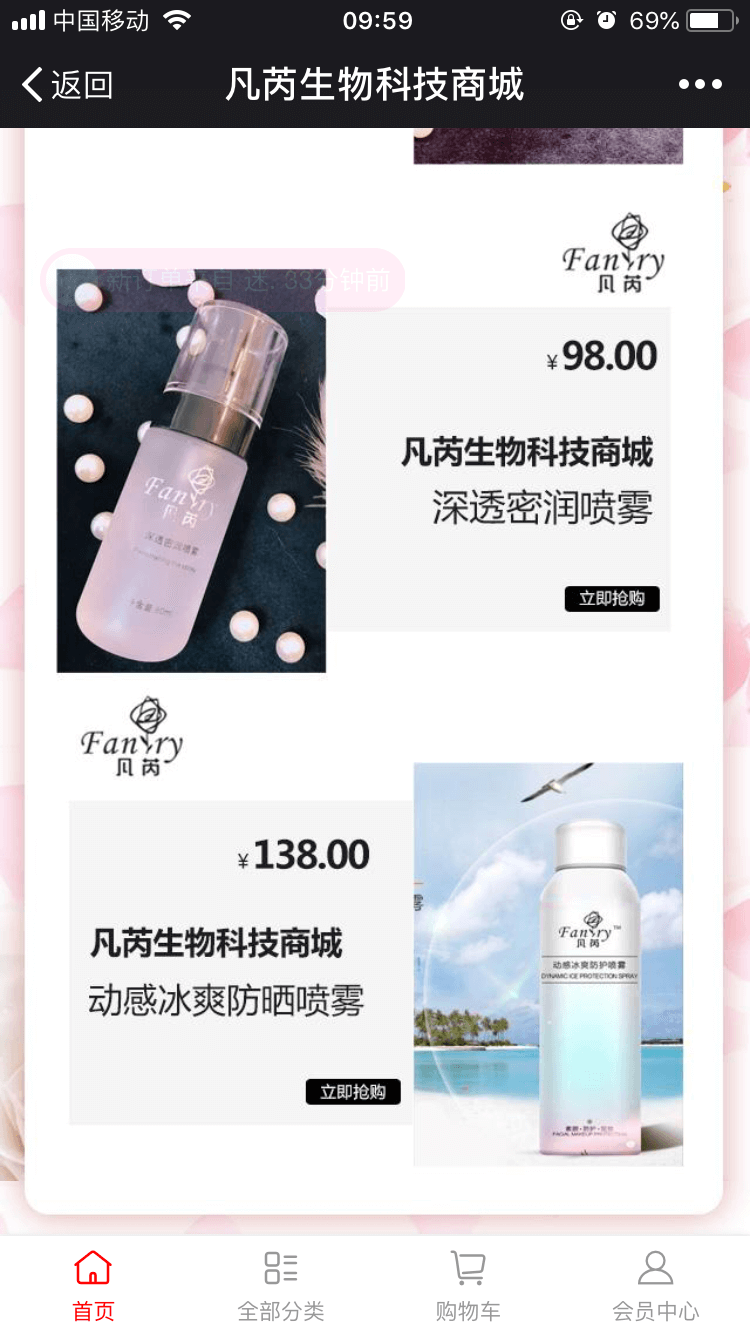
Task: Go back using the 返回 arrow
Action: [x=66, y=85]
